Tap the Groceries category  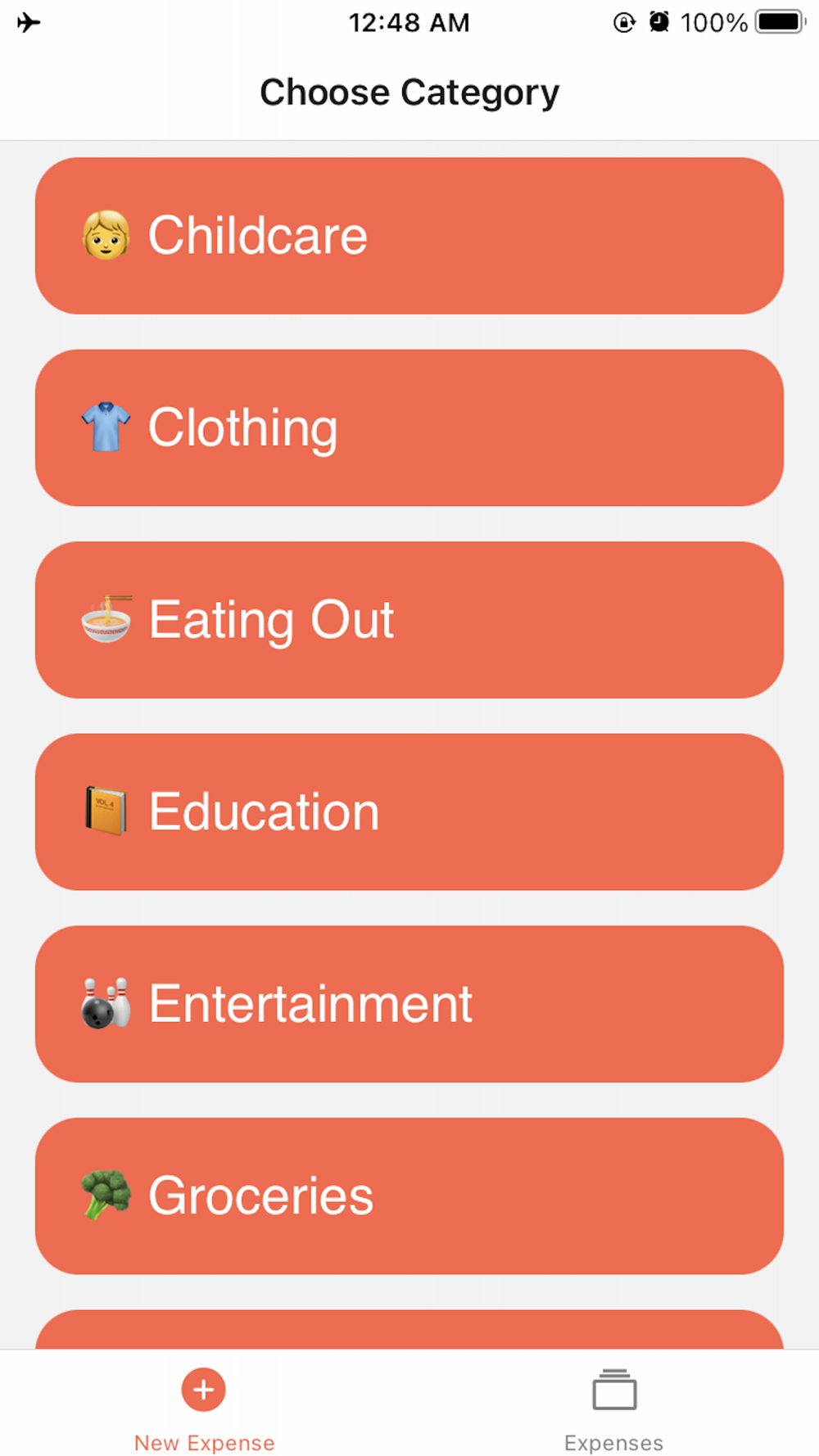tap(409, 1196)
